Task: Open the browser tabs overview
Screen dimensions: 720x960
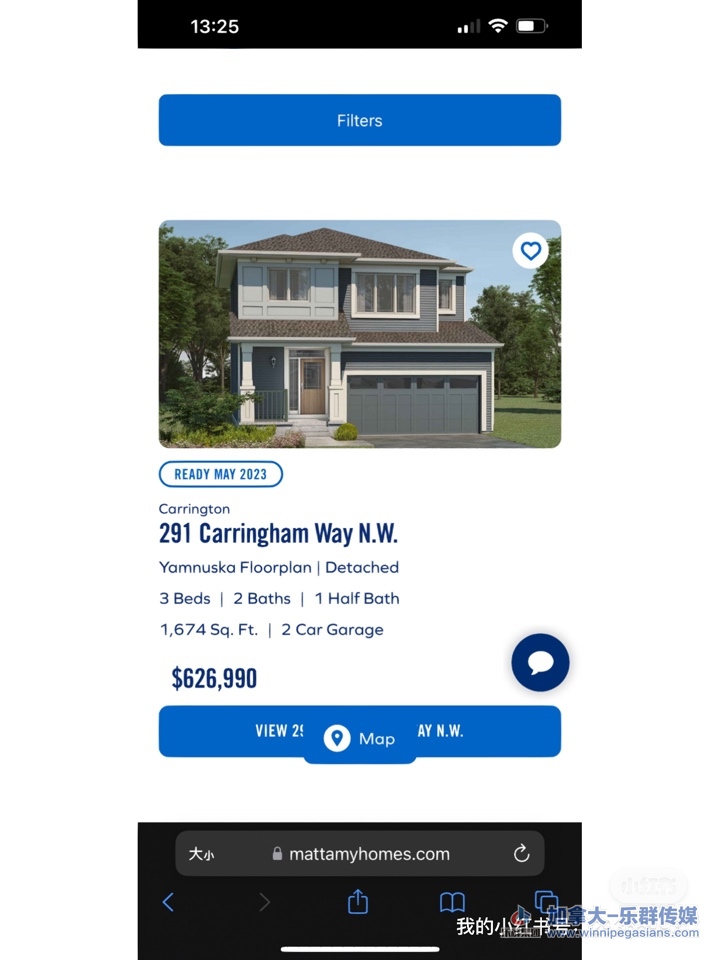Action: click(546, 902)
